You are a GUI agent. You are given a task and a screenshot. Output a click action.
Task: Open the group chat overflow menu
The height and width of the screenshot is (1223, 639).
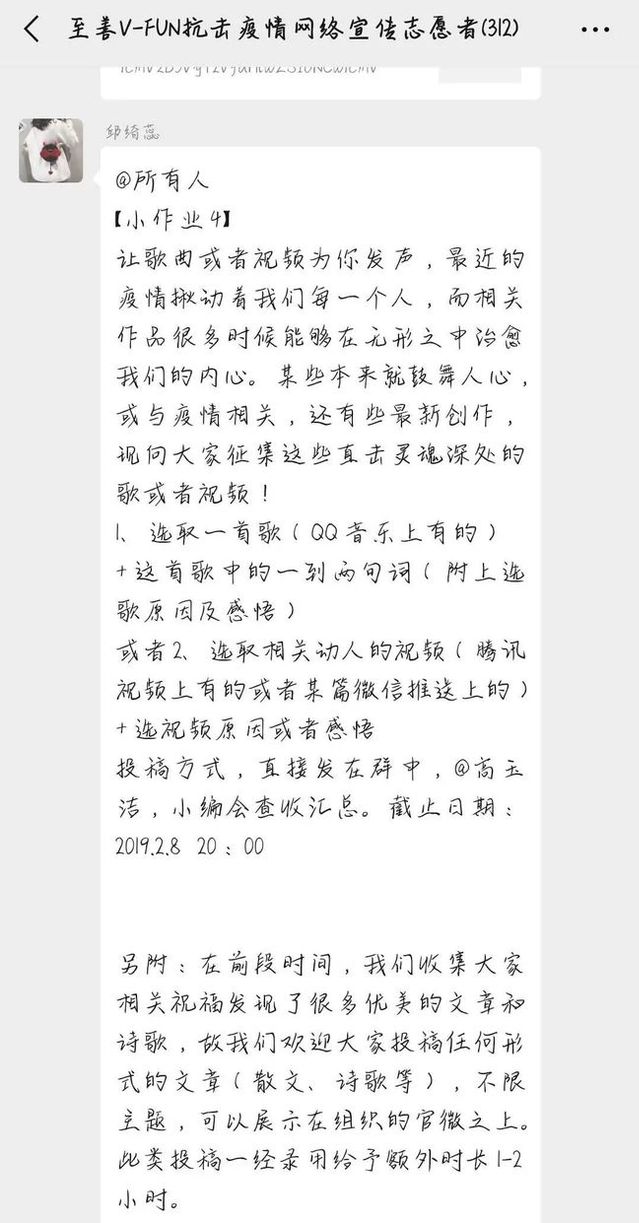pyautogui.click(x=594, y=30)
